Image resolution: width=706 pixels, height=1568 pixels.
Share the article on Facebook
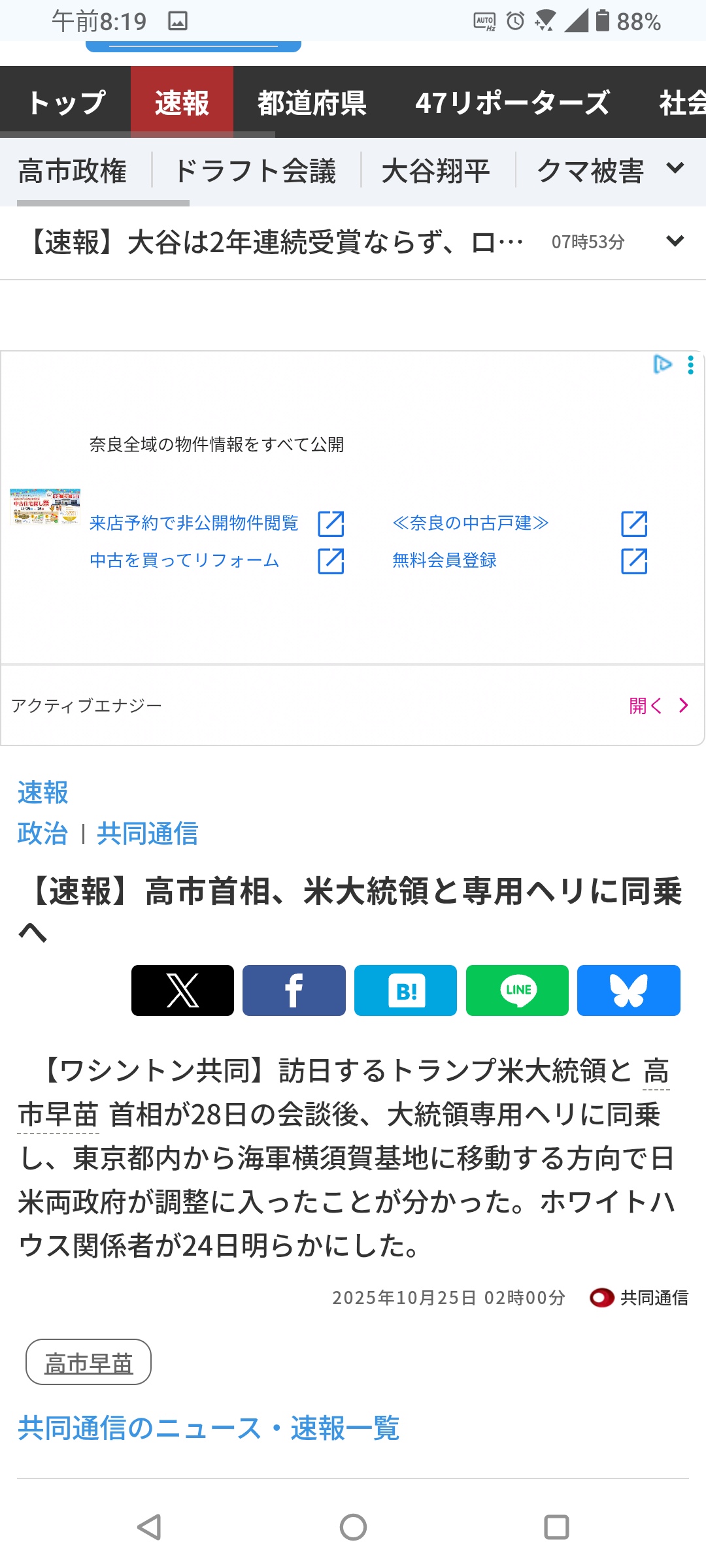[x=294, y=990]
